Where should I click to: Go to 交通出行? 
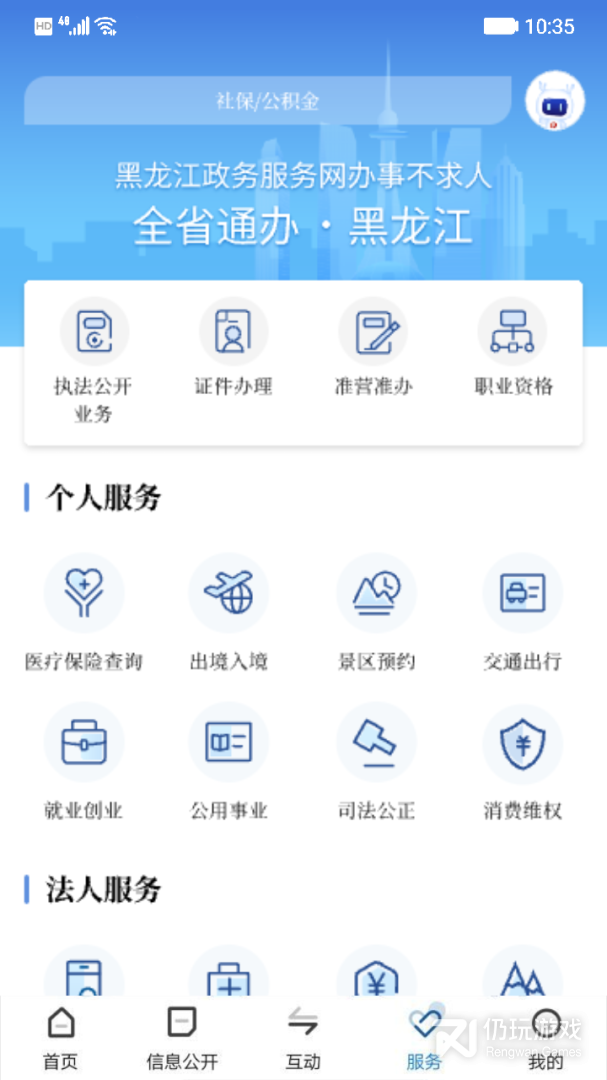522,612
